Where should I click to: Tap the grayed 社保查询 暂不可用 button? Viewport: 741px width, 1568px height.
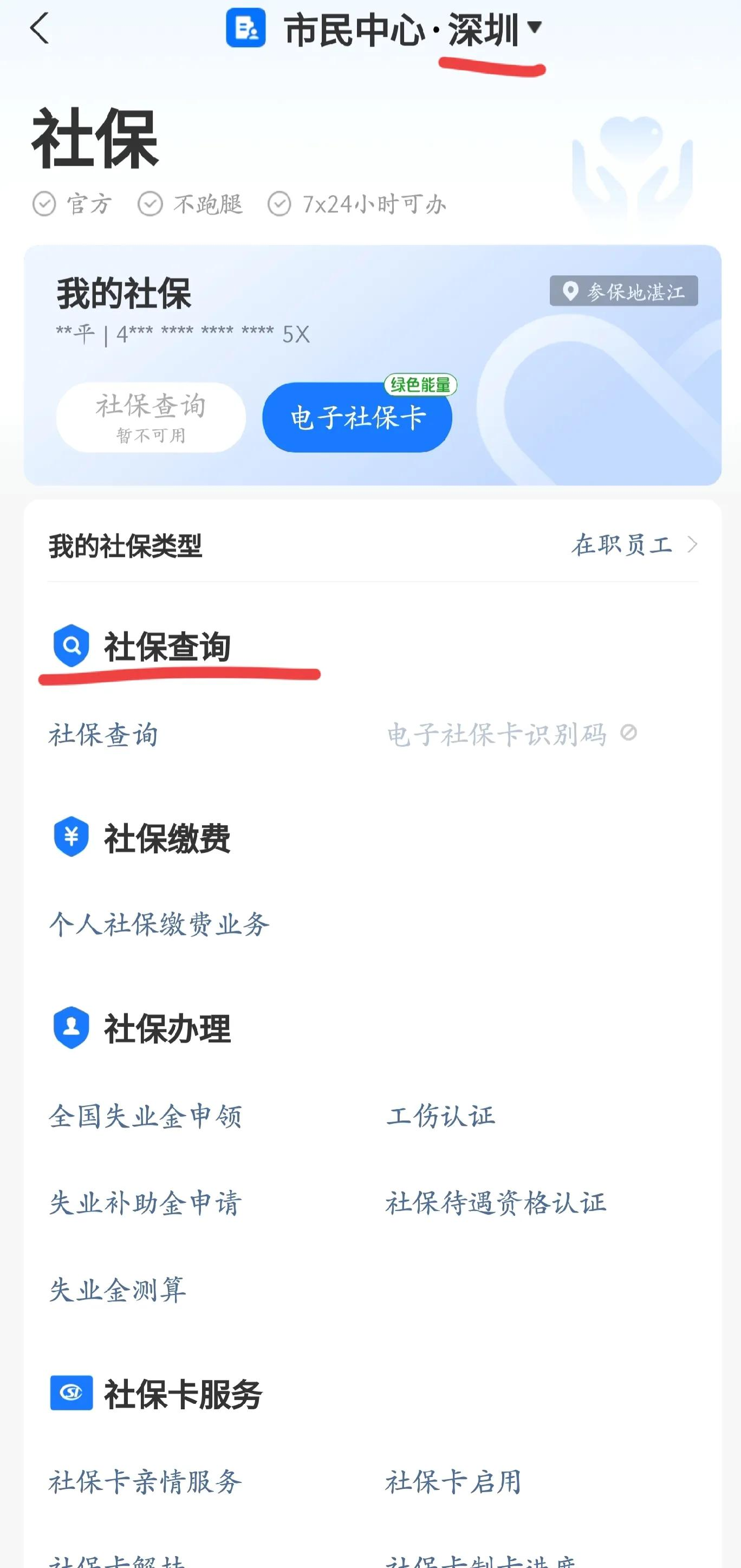151,417
